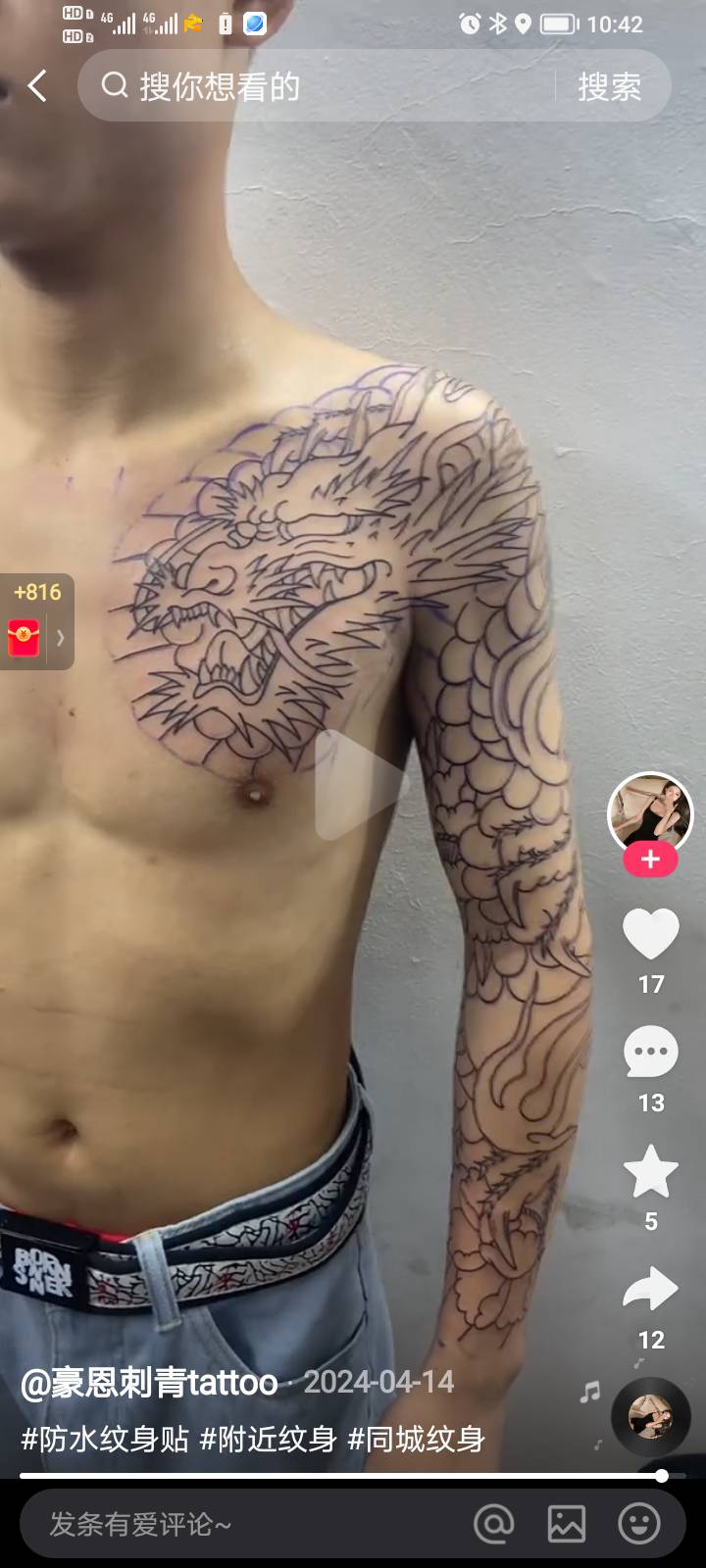The image size is (706, 1568).
Task: Open hashtag #同城纹身
Action: click(x=417, y=1439)
